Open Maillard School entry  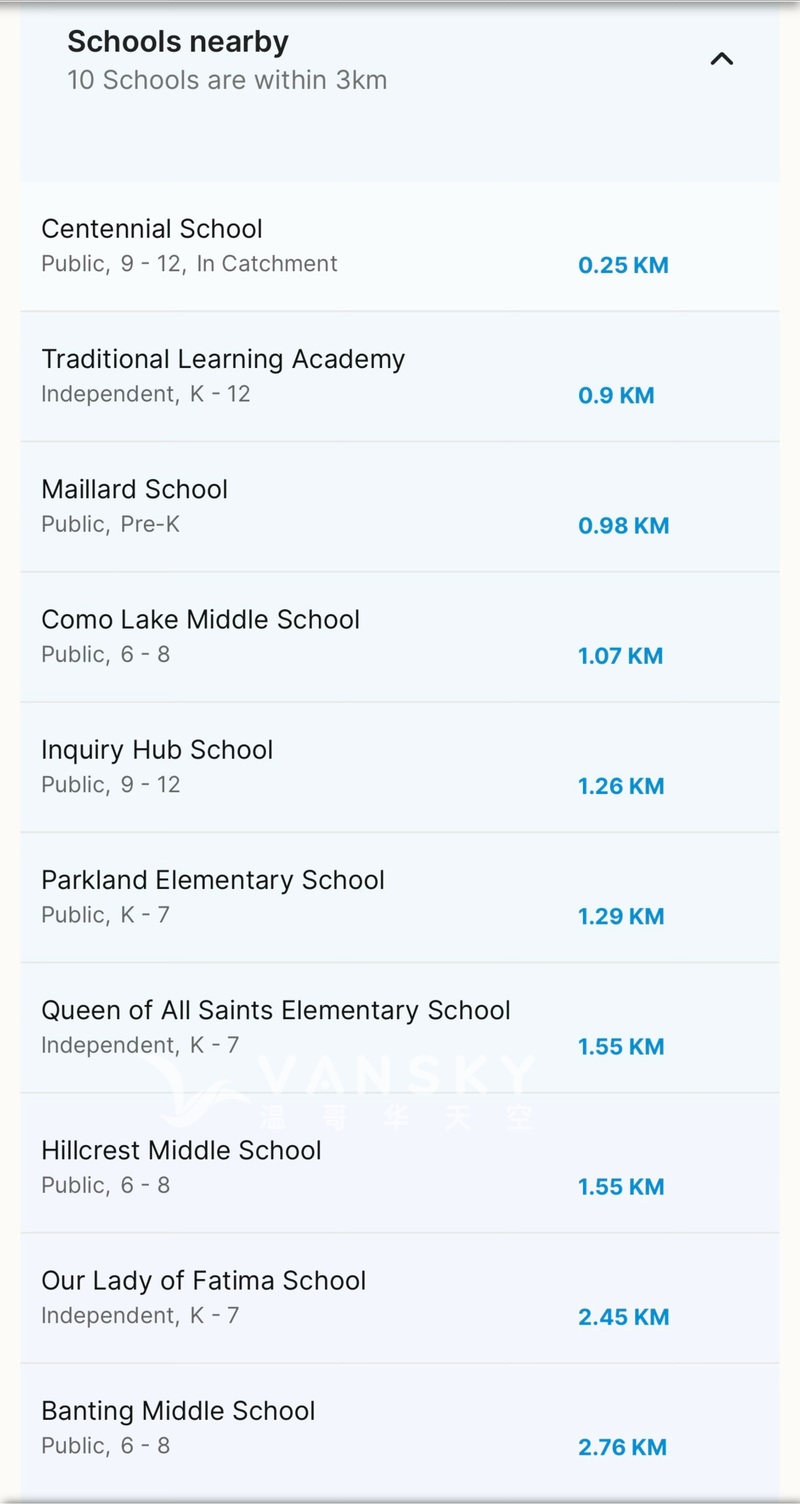(135, 490)
